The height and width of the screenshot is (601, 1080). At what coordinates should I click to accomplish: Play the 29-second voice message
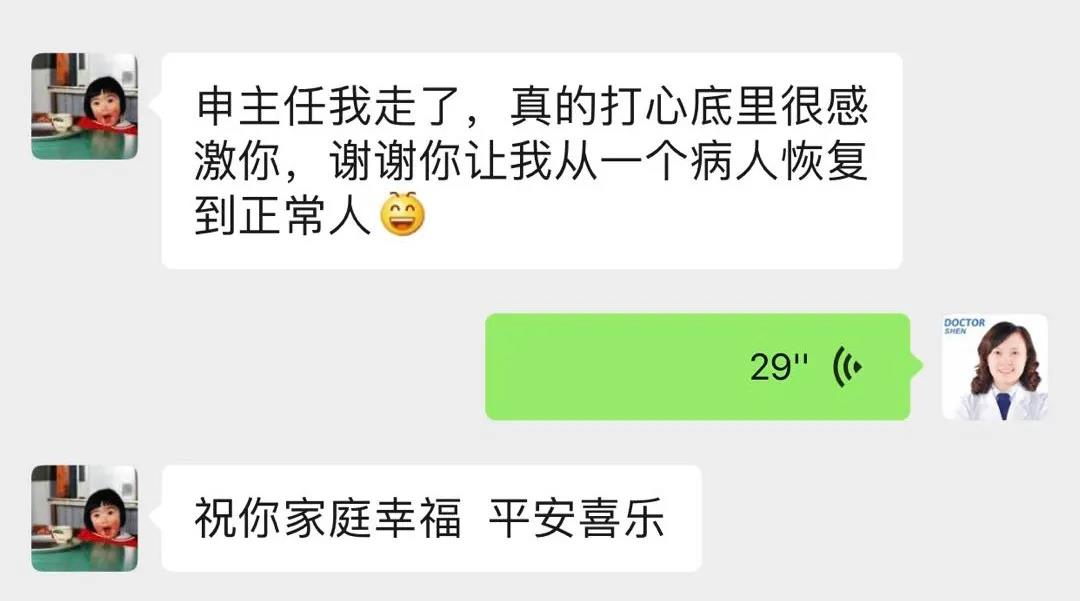(x=697, y=367)
